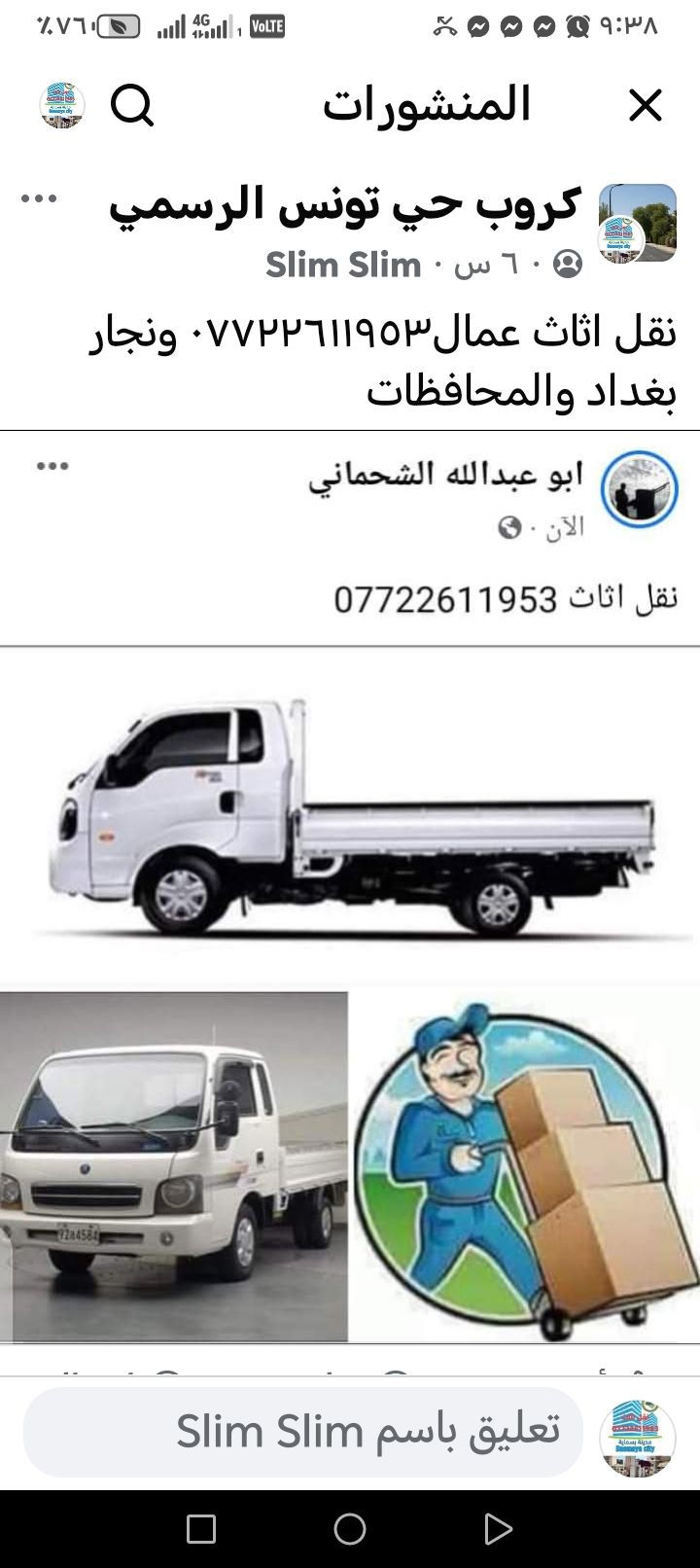700x1568 pixels.
Task: View Slim Slim's profile
Action: 343,265
